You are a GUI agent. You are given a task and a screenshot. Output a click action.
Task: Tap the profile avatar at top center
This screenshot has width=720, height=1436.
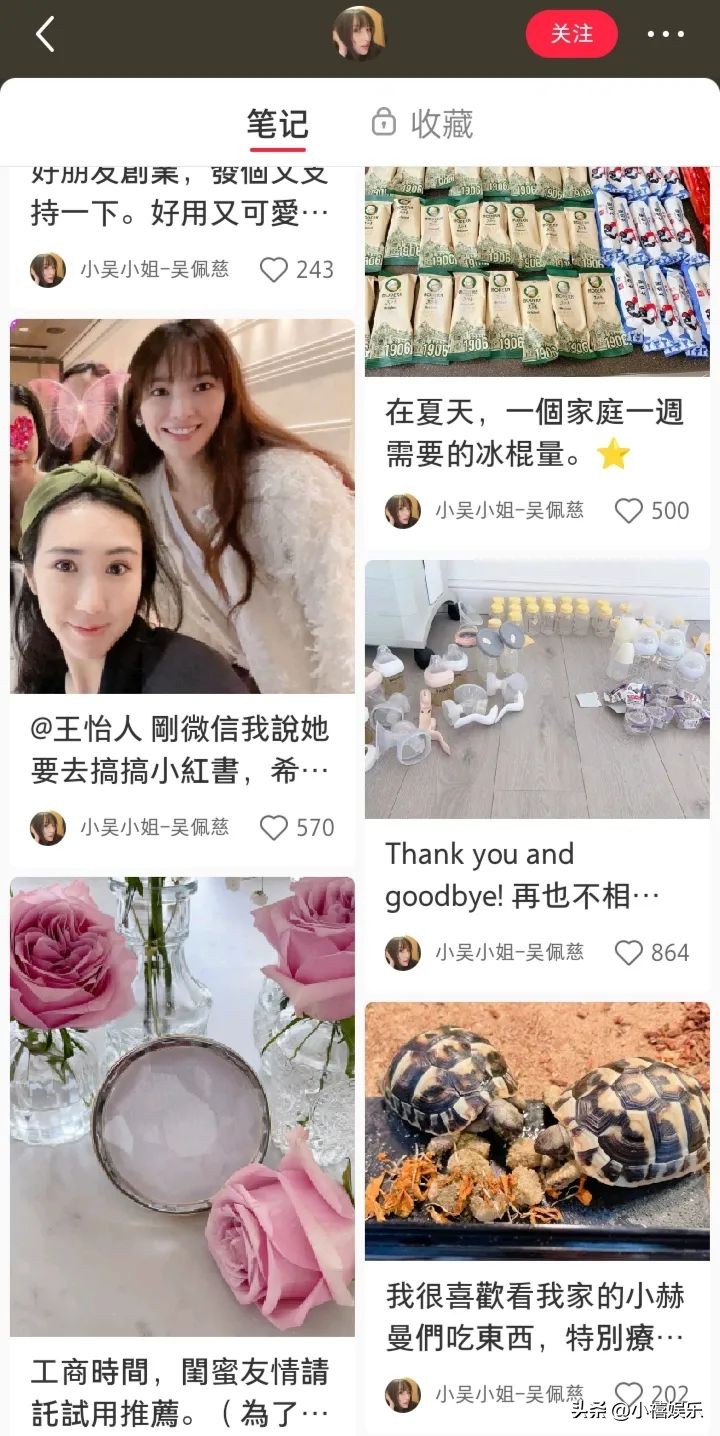[x=360, y=33]
